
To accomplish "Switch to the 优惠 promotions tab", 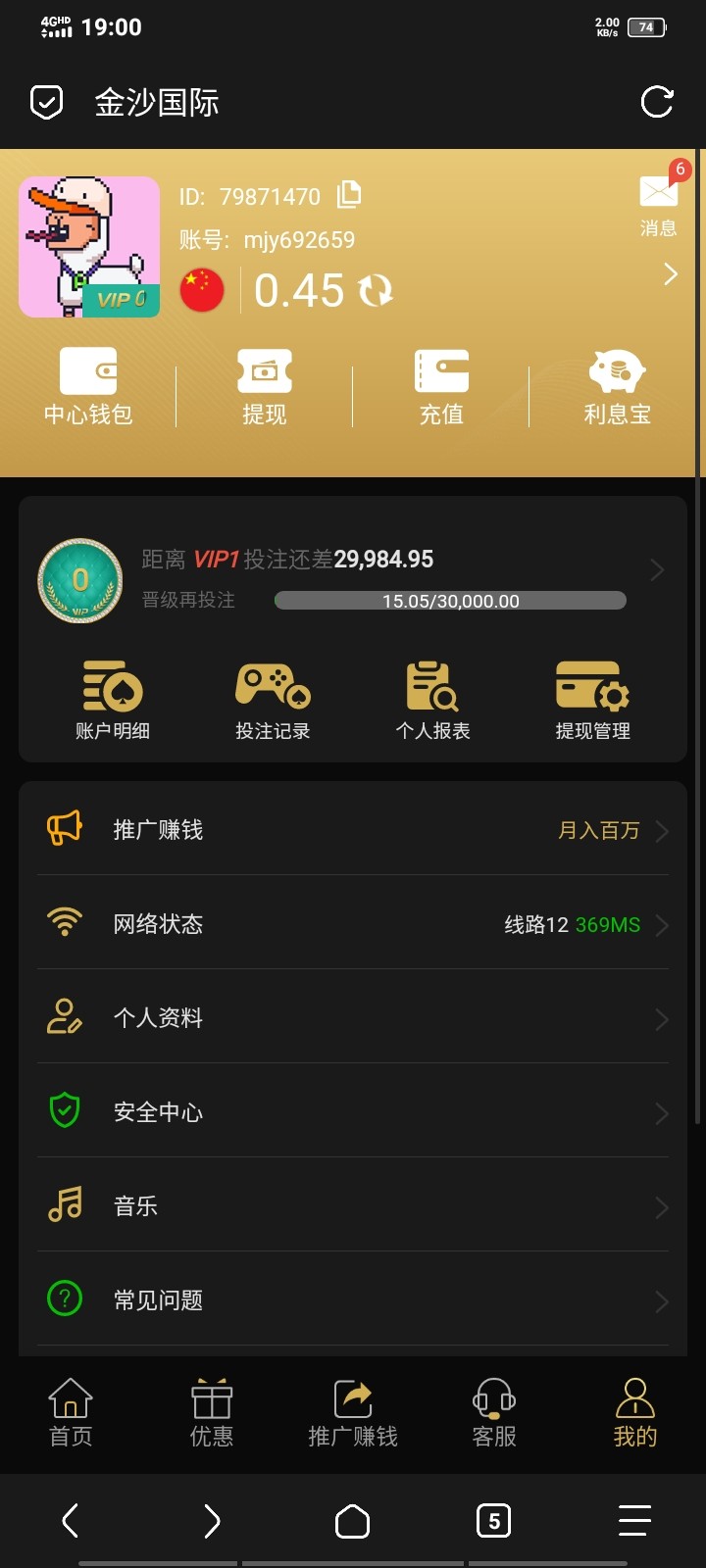I will pos(212,1413).
